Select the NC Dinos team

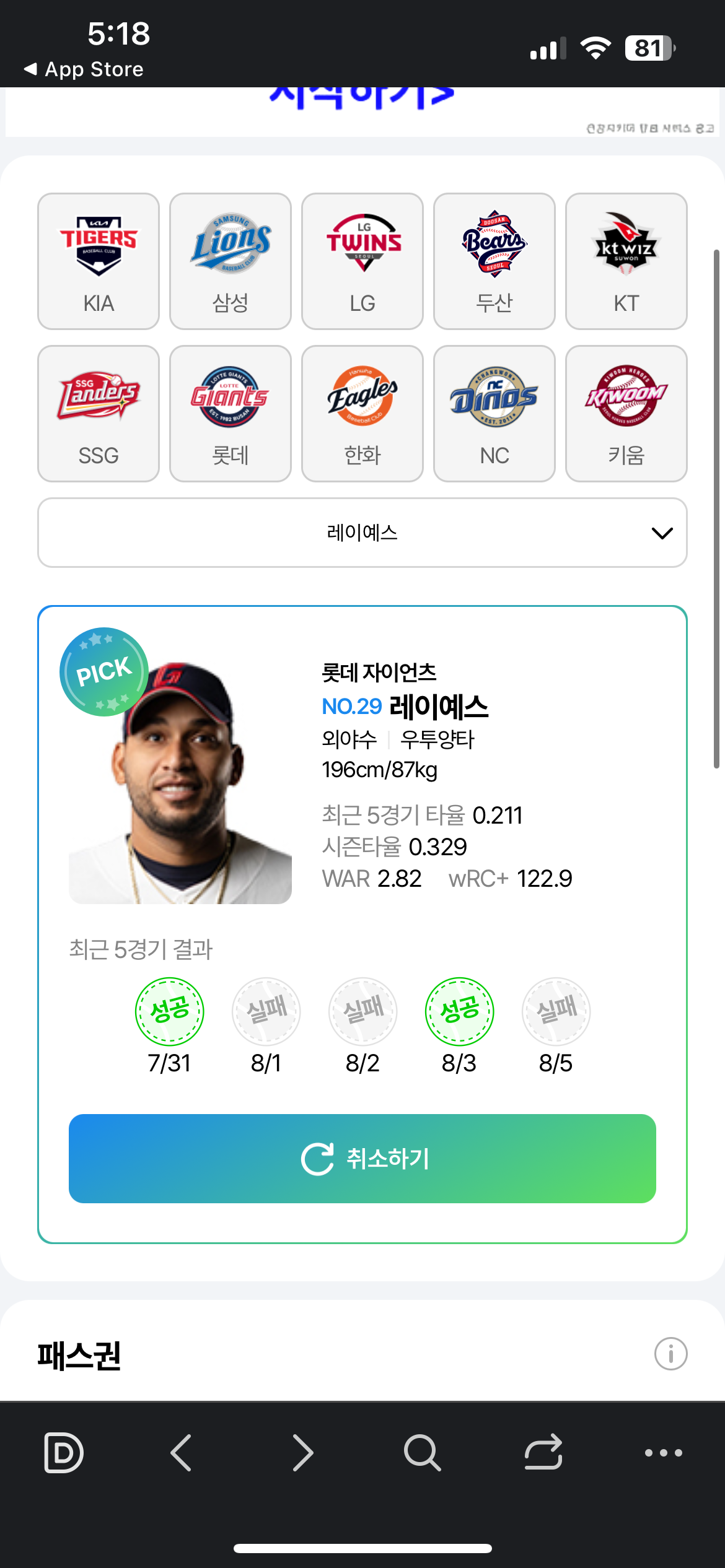pos(494,413)
